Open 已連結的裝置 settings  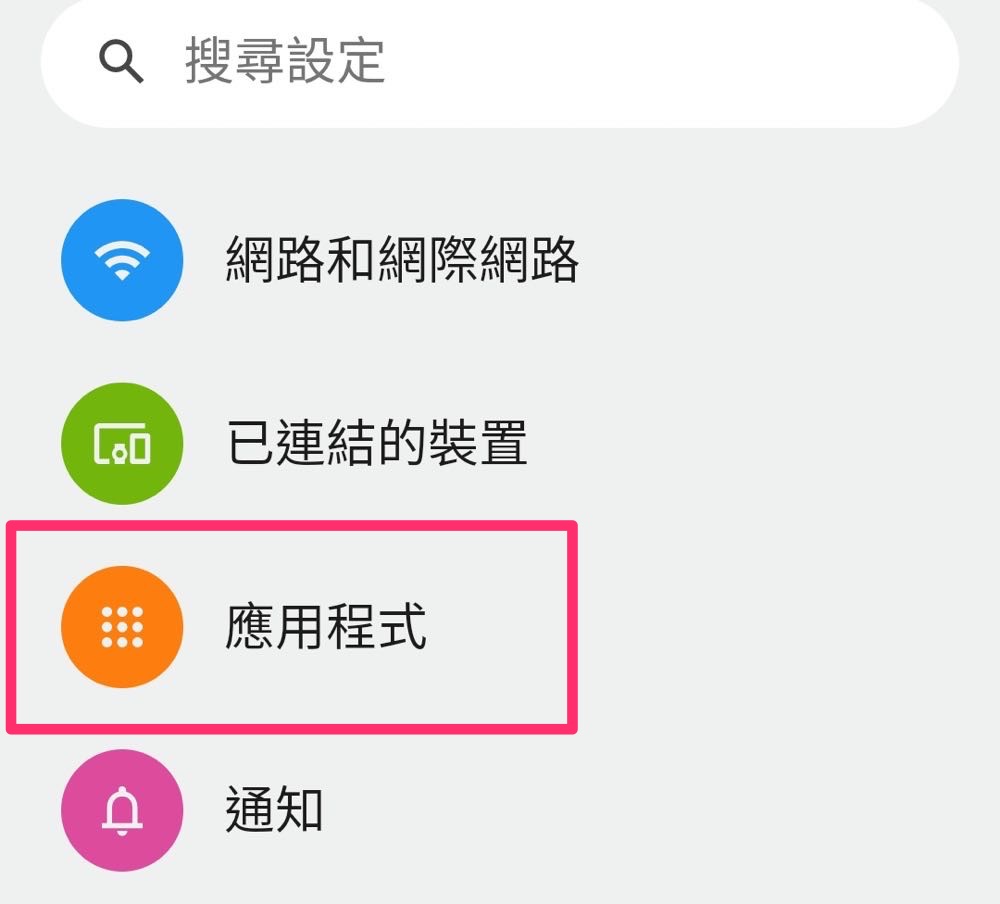376,443
